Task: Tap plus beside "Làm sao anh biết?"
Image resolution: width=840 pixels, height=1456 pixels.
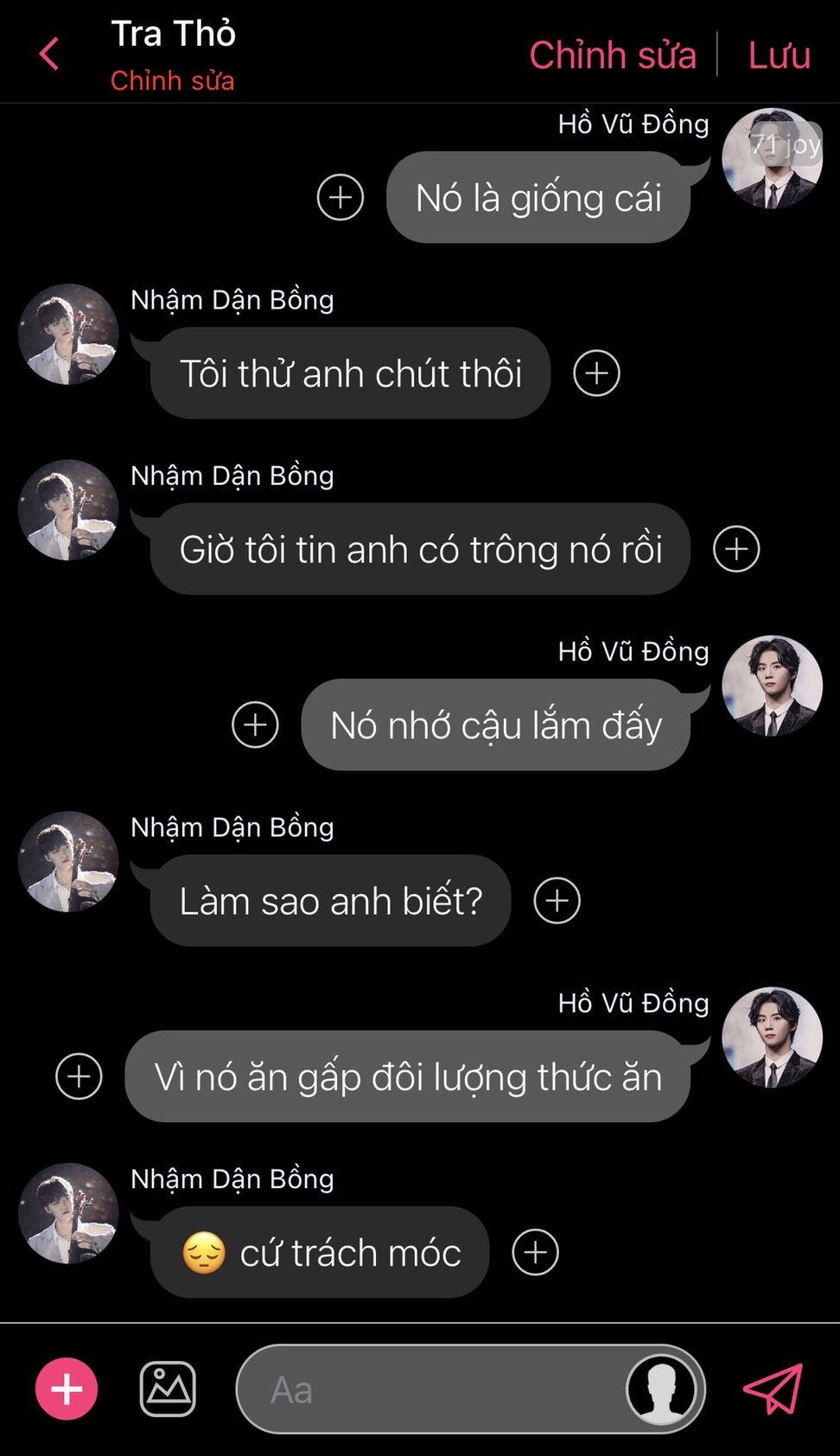Action: [x=557, y=901]
